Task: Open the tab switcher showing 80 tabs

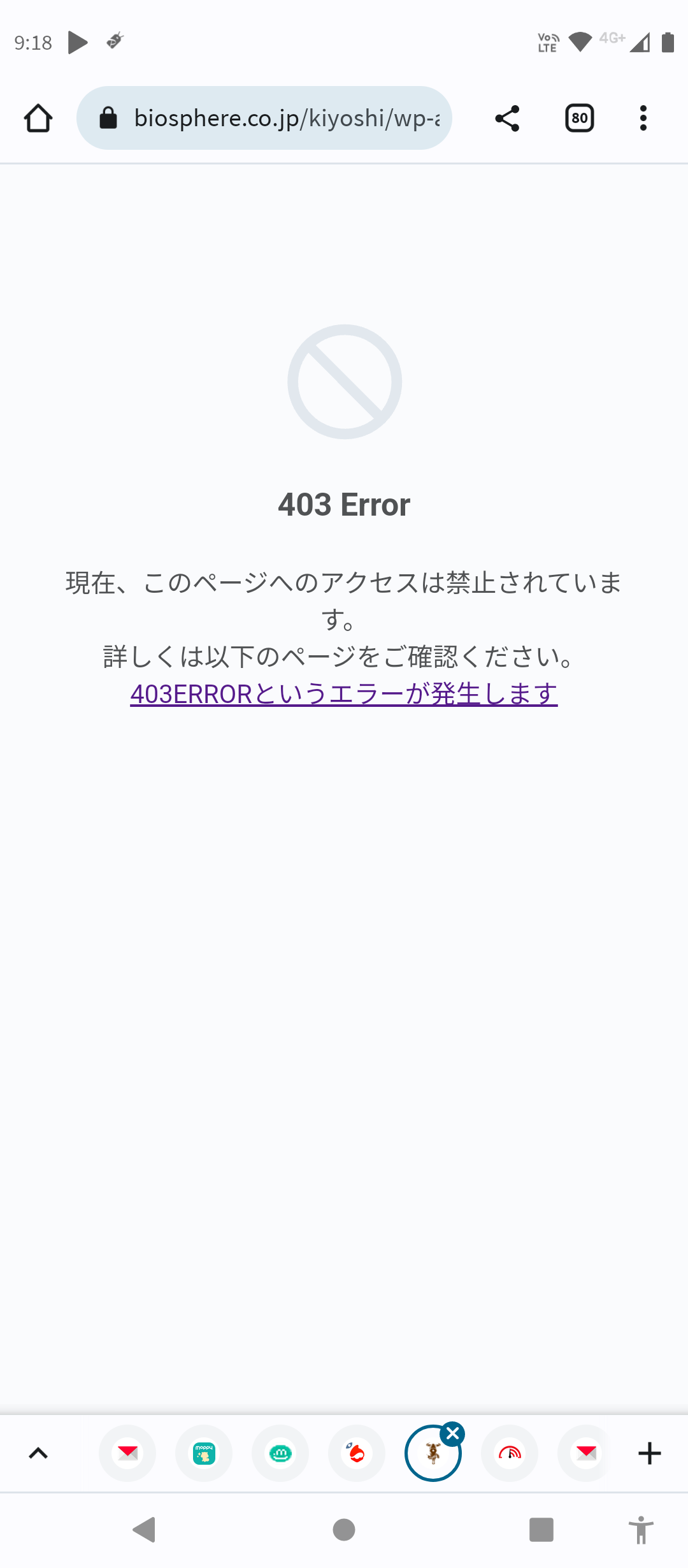Action: (579, 118)
